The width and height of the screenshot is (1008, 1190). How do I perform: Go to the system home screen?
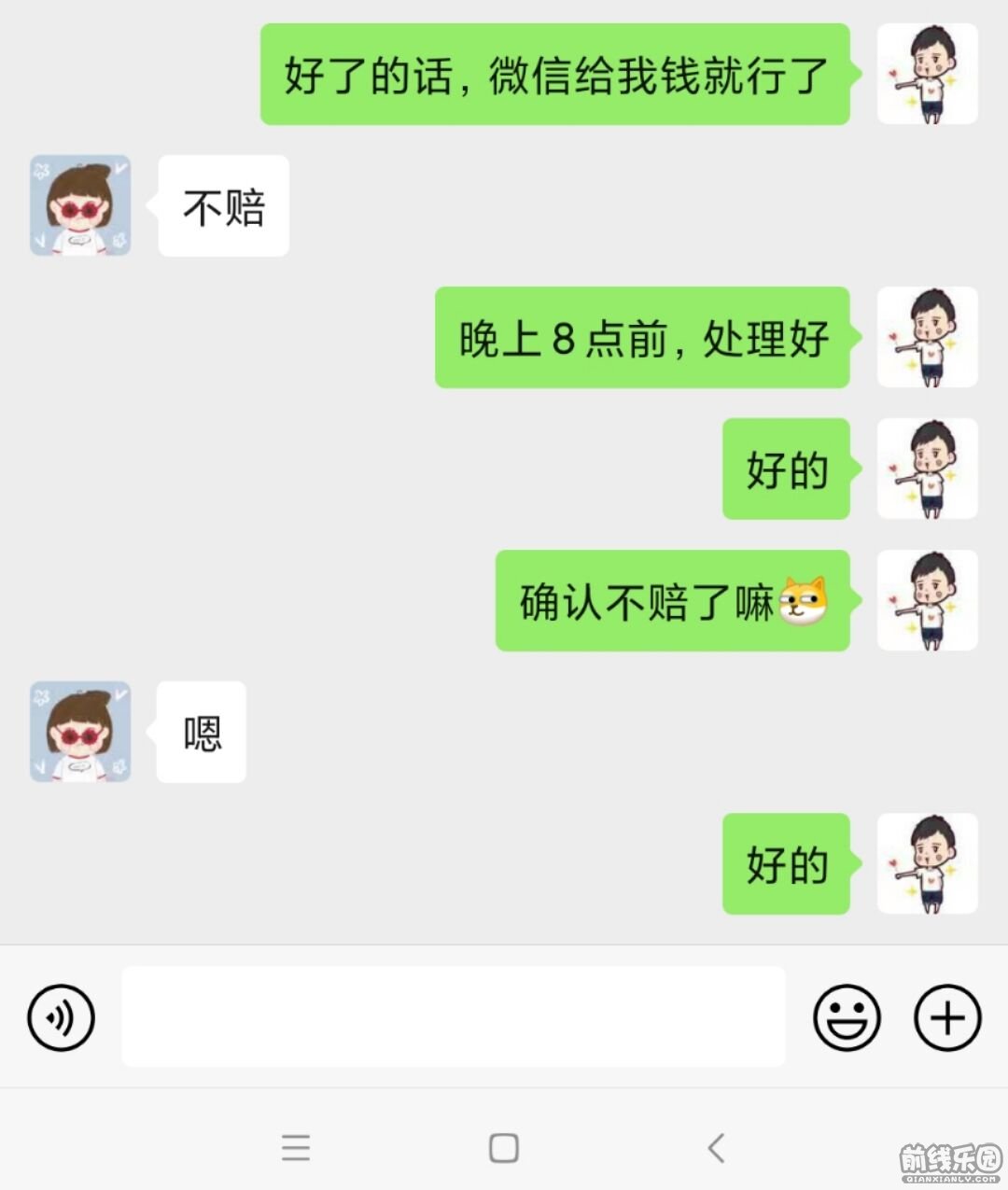[504, 1147]
